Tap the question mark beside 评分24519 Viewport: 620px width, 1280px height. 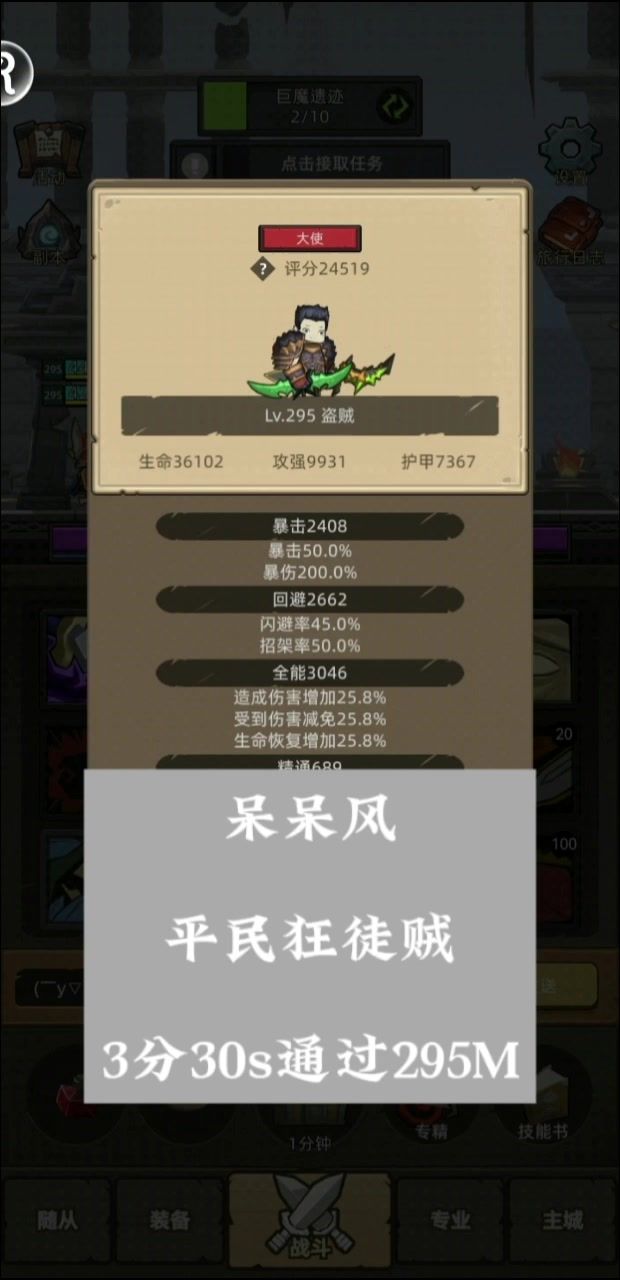click(262, 268)
